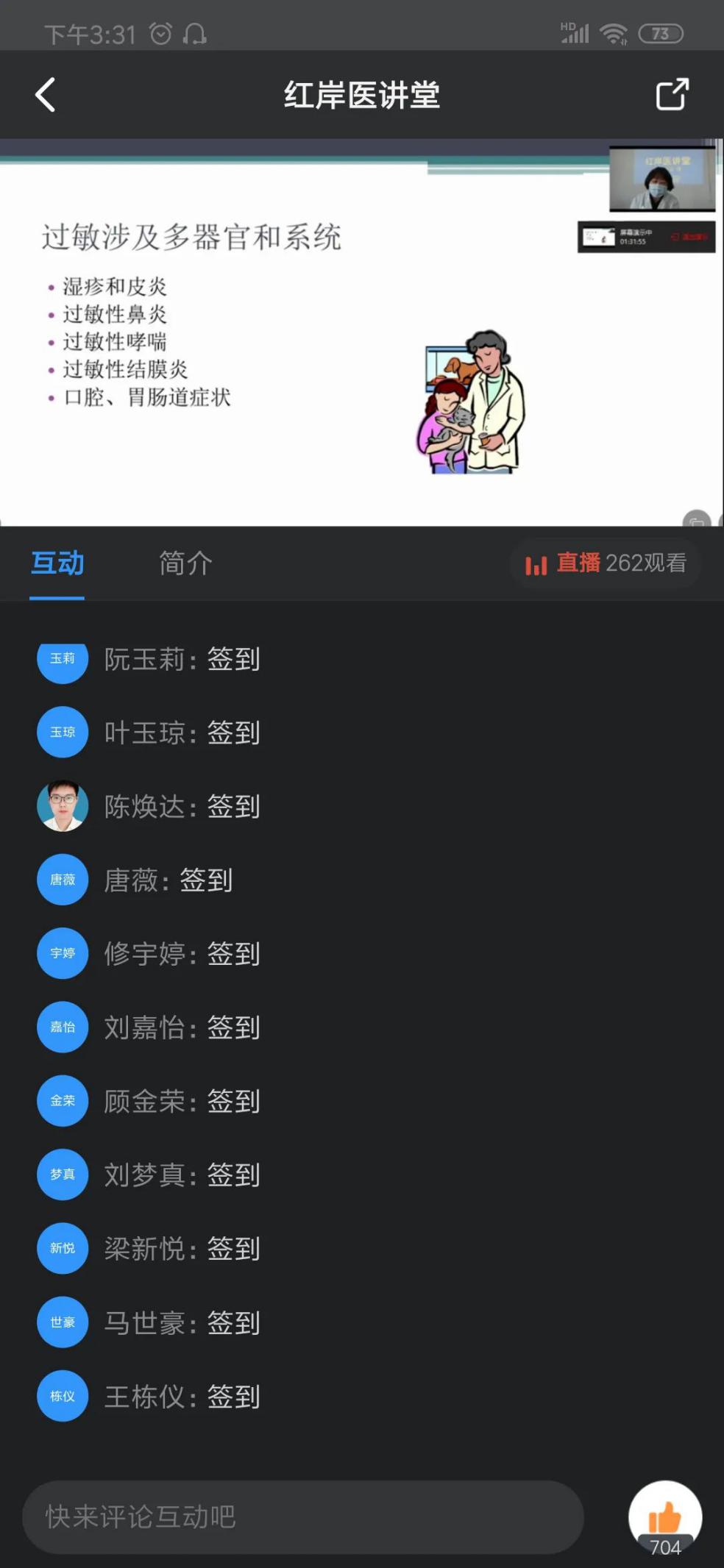This screenshot has width=724, height=1568.
Task: Select the 互动 tab
Action: pos(57,563)
